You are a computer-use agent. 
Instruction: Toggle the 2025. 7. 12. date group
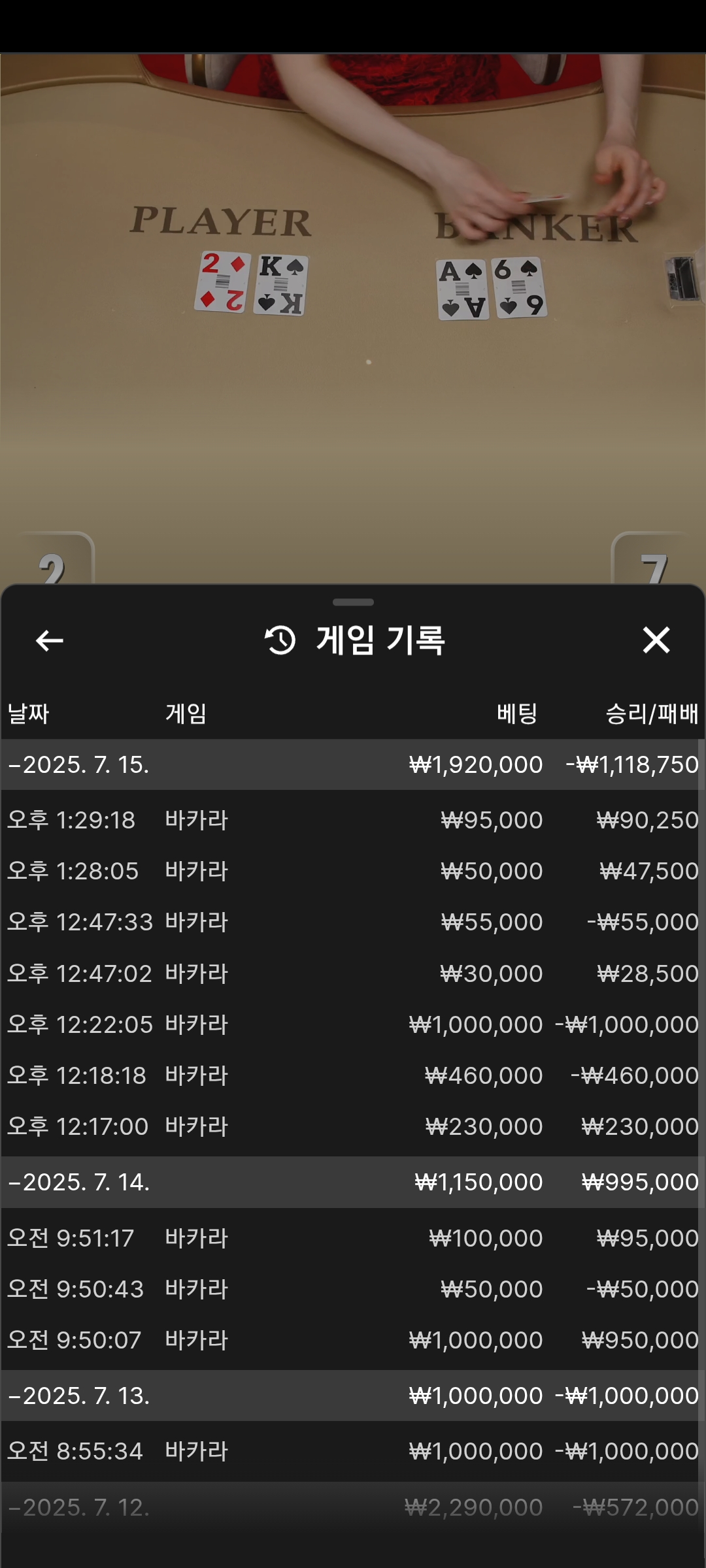click(78, 1507)
